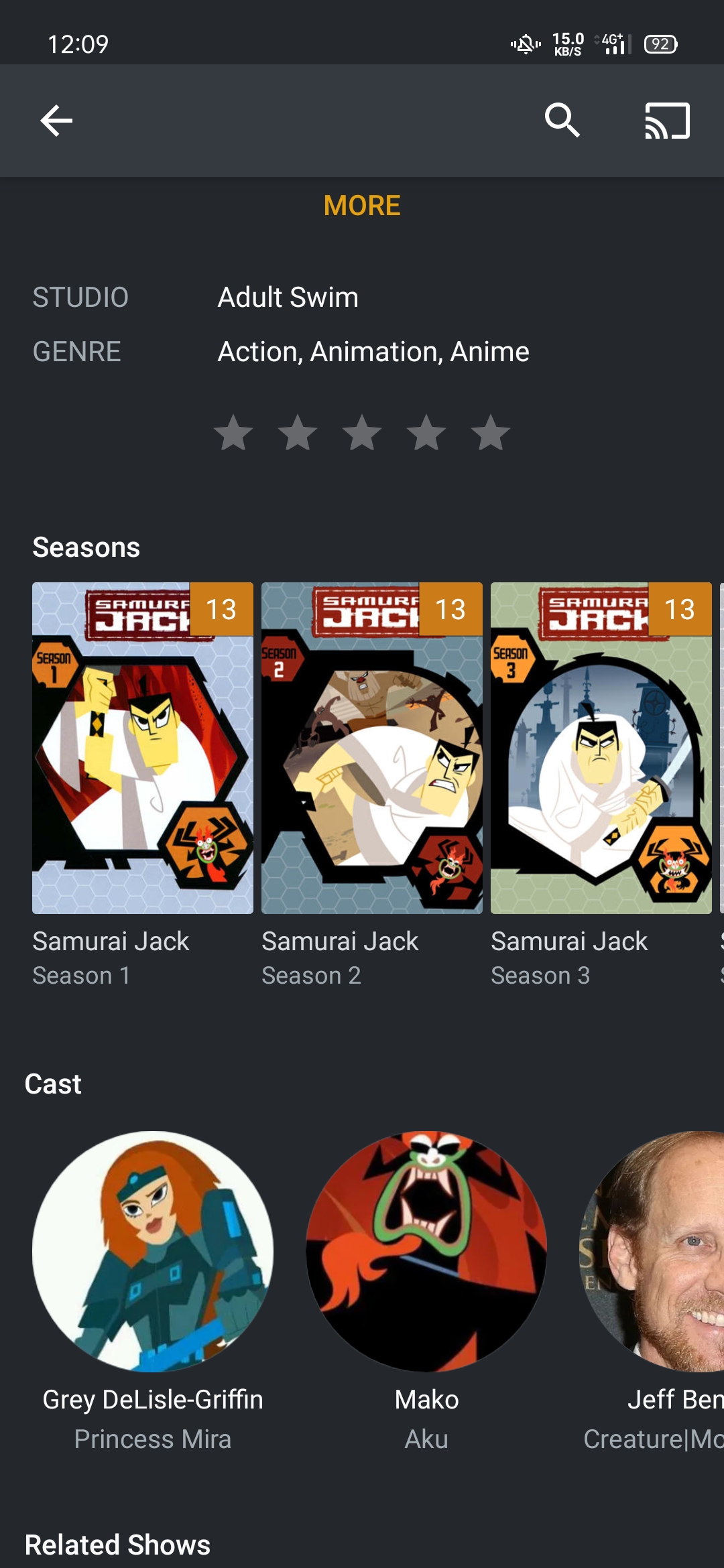This screenshot has width=724, height=1568.
Task: Open Samurai Jack Season 1
Action: 143,748
